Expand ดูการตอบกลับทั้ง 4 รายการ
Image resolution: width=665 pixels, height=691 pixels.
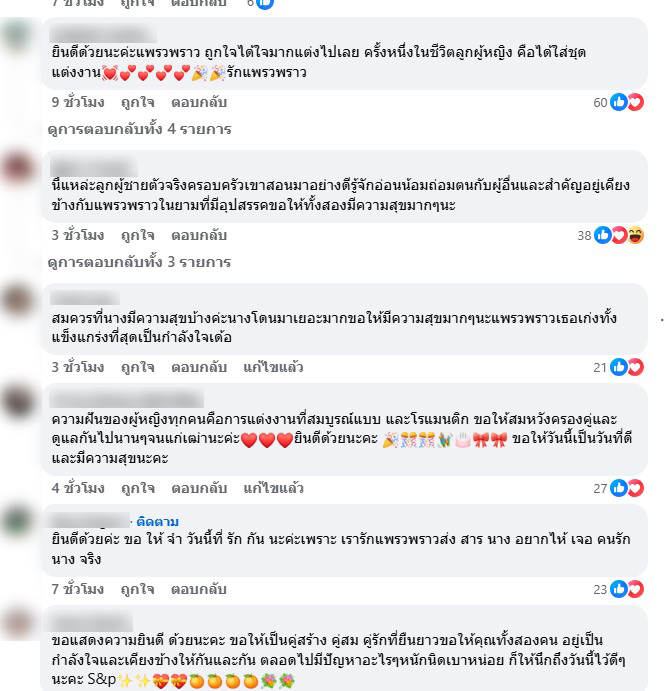tap(139, 129)
